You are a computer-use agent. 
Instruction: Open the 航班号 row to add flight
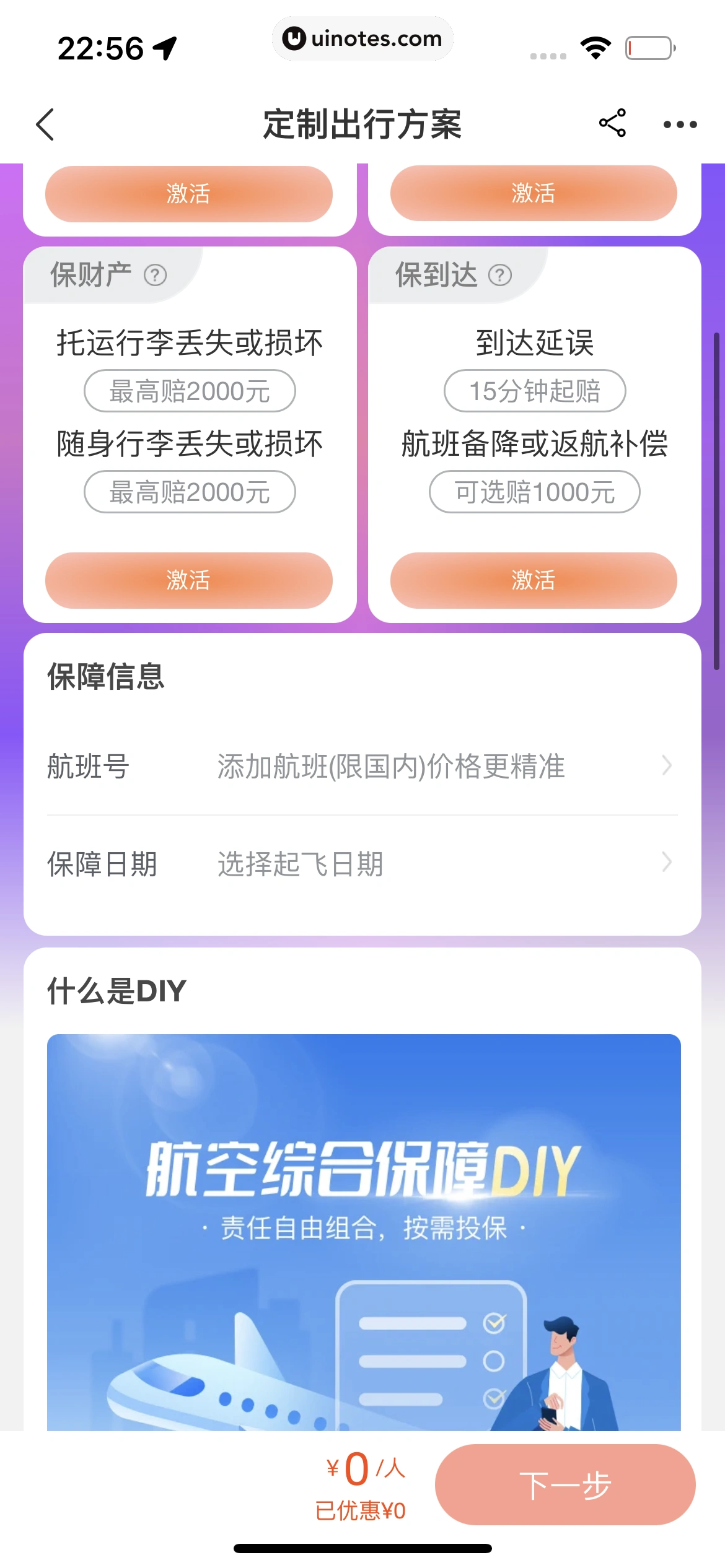[x=362, y=766]
